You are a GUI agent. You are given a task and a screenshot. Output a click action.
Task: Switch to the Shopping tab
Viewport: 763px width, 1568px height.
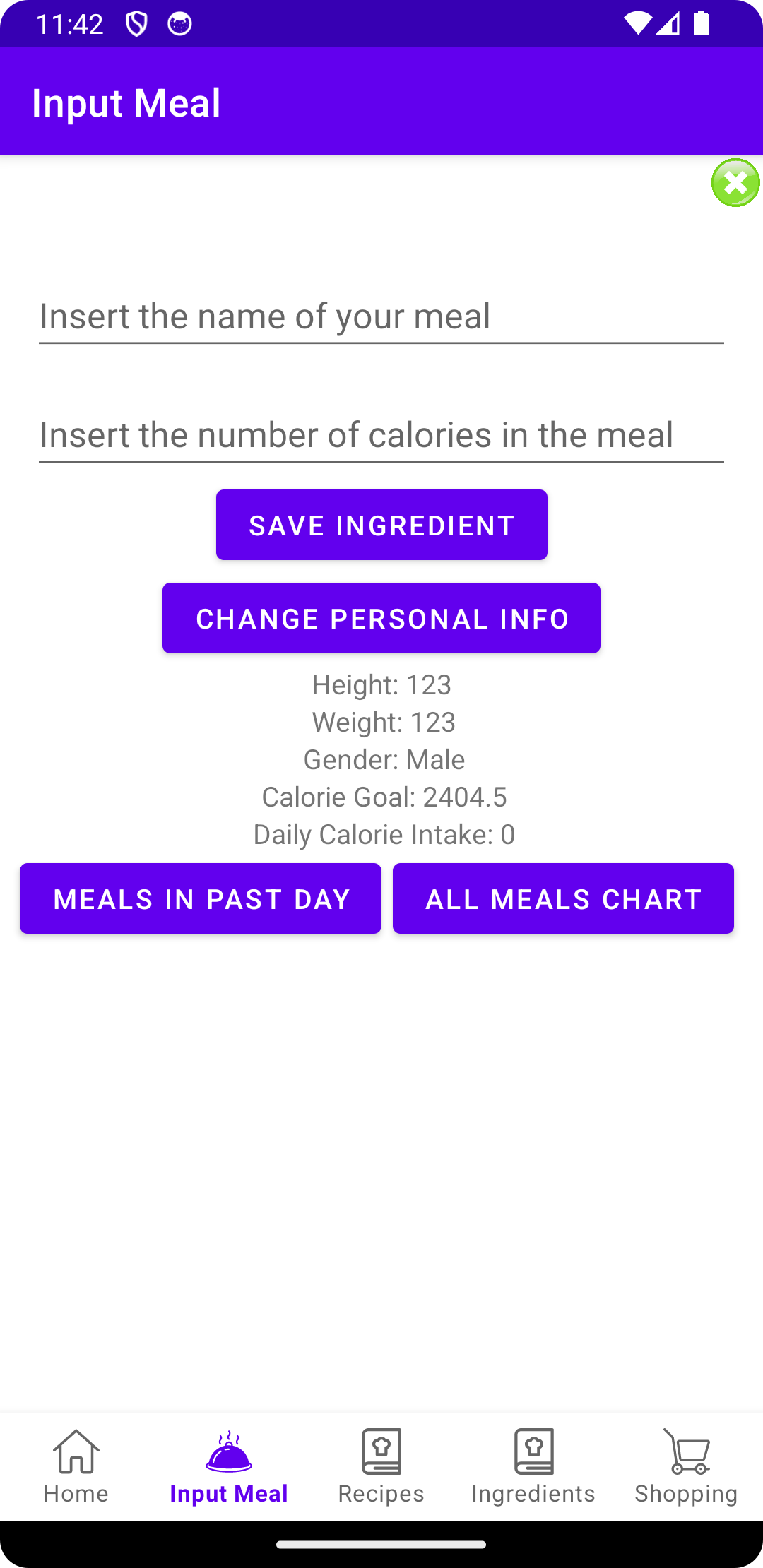click(686, 1466)
